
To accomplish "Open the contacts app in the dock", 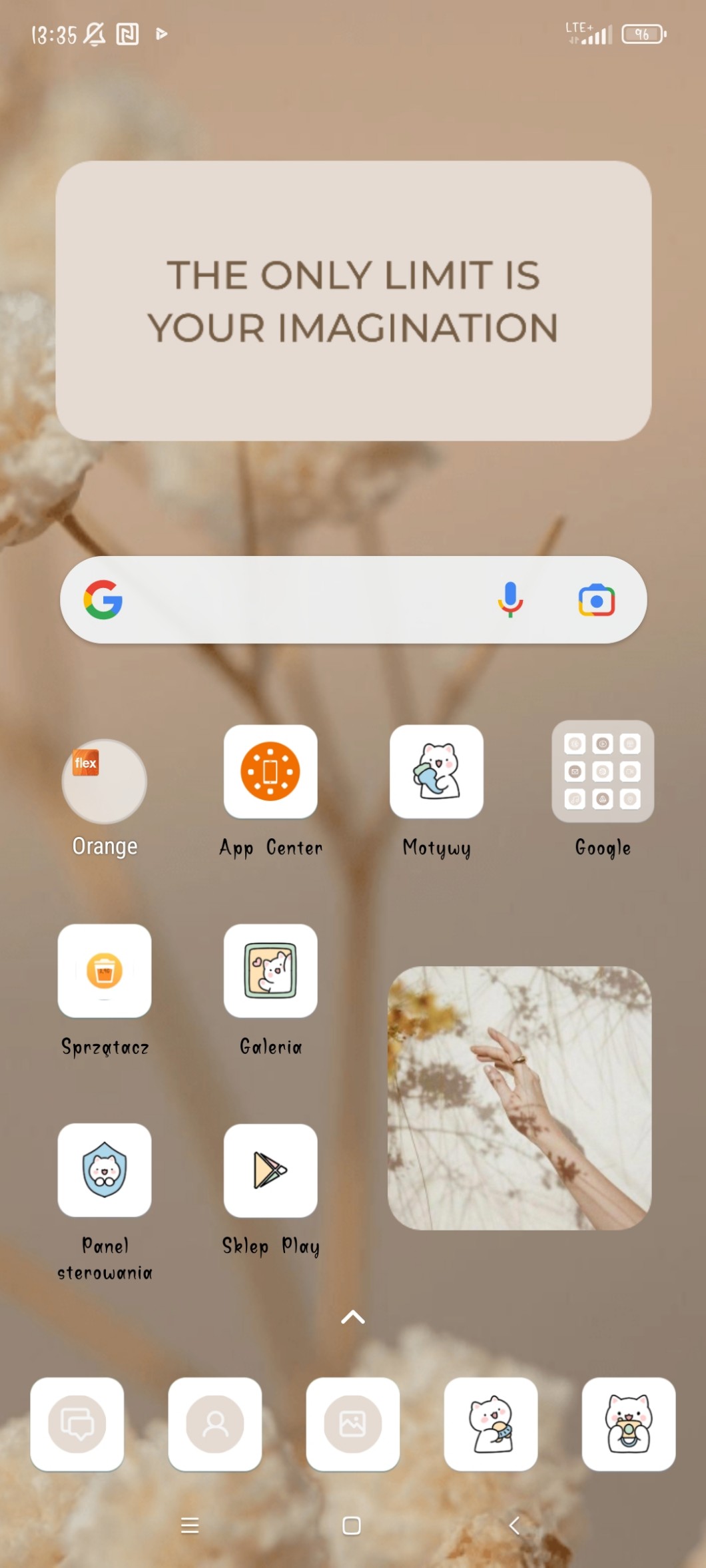I will 215,1424.
